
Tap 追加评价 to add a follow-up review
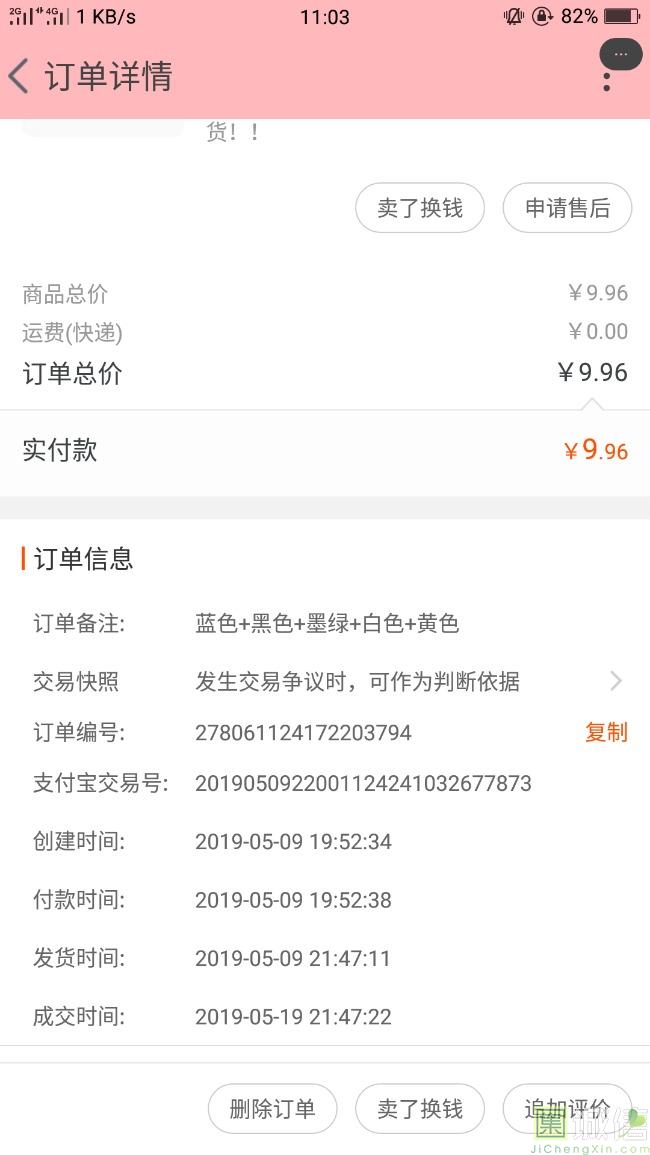click(567, 1109)
